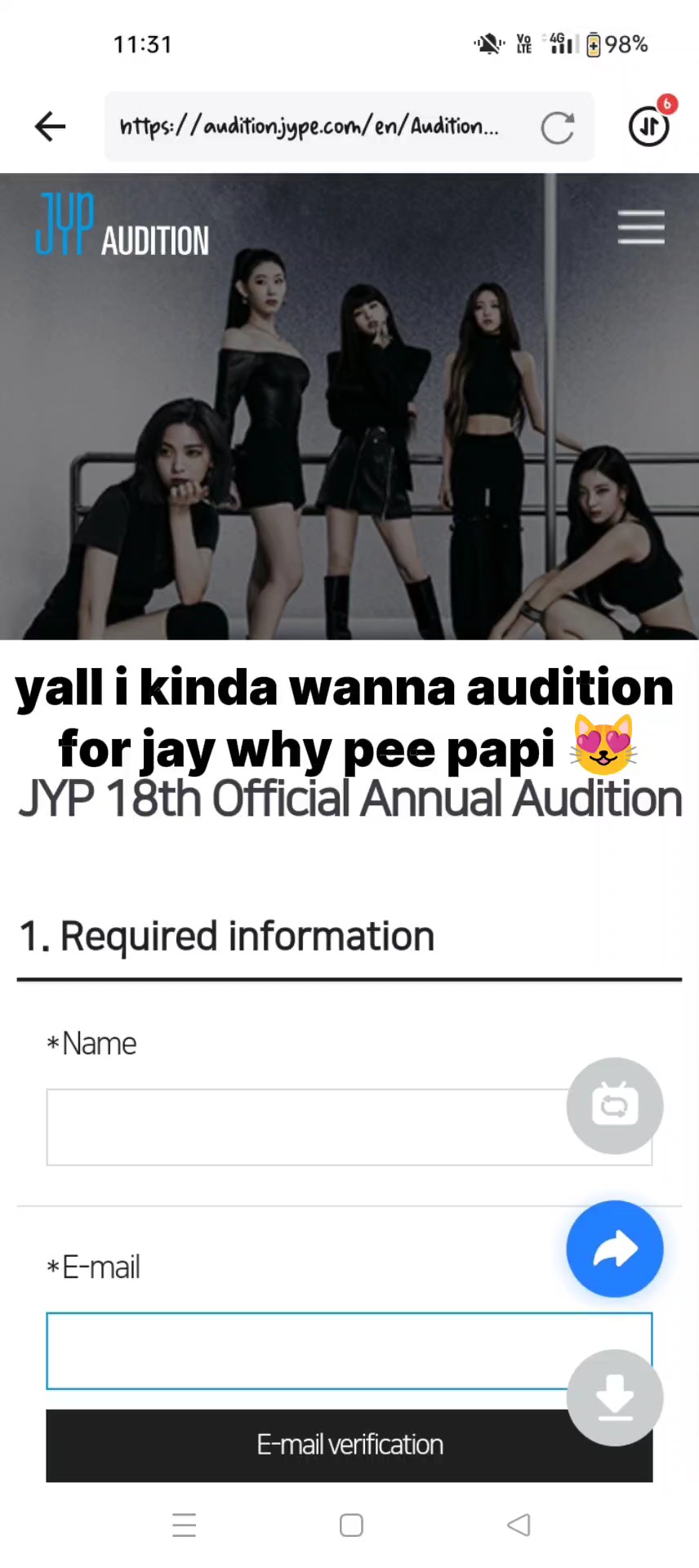Image resolution: width=699 pixels, height=1568 pixels.
Task: Tap the battery indicator in status bar
Action: pos(594,44)
